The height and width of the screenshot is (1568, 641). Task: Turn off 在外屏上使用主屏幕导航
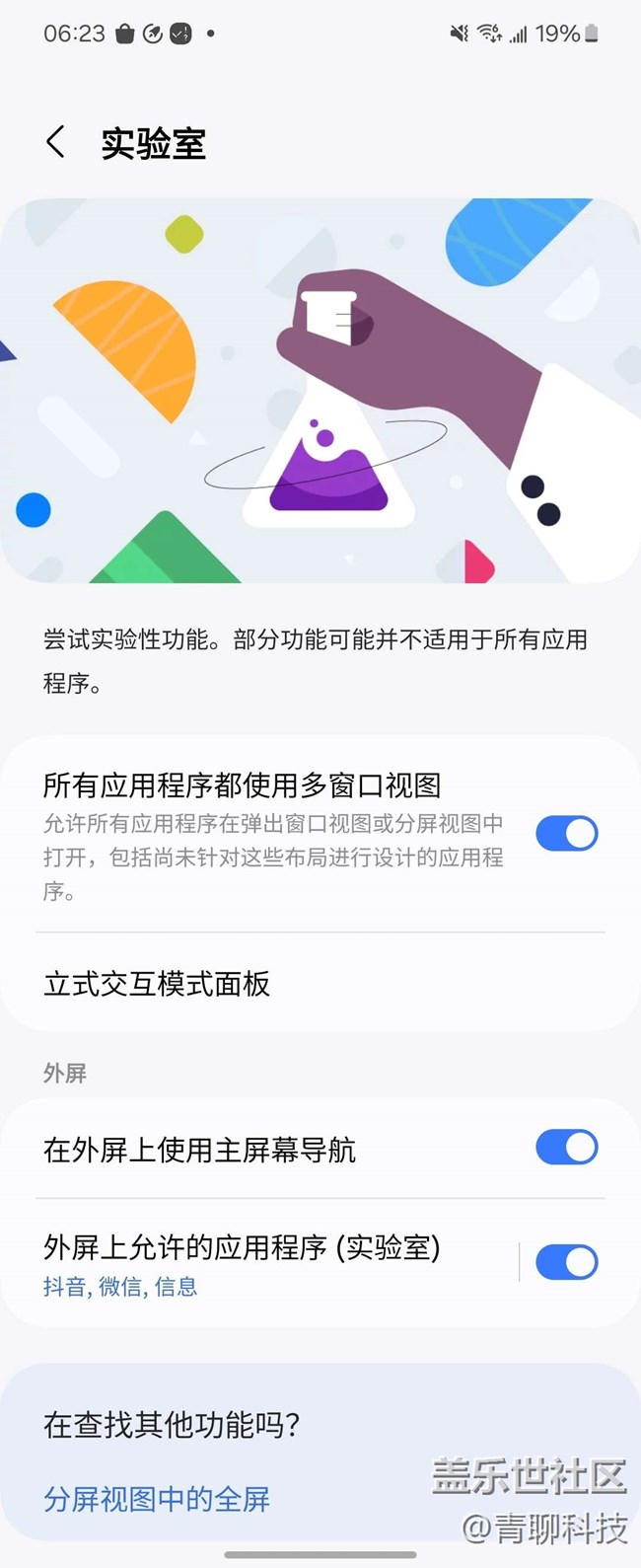[566, 1148]
